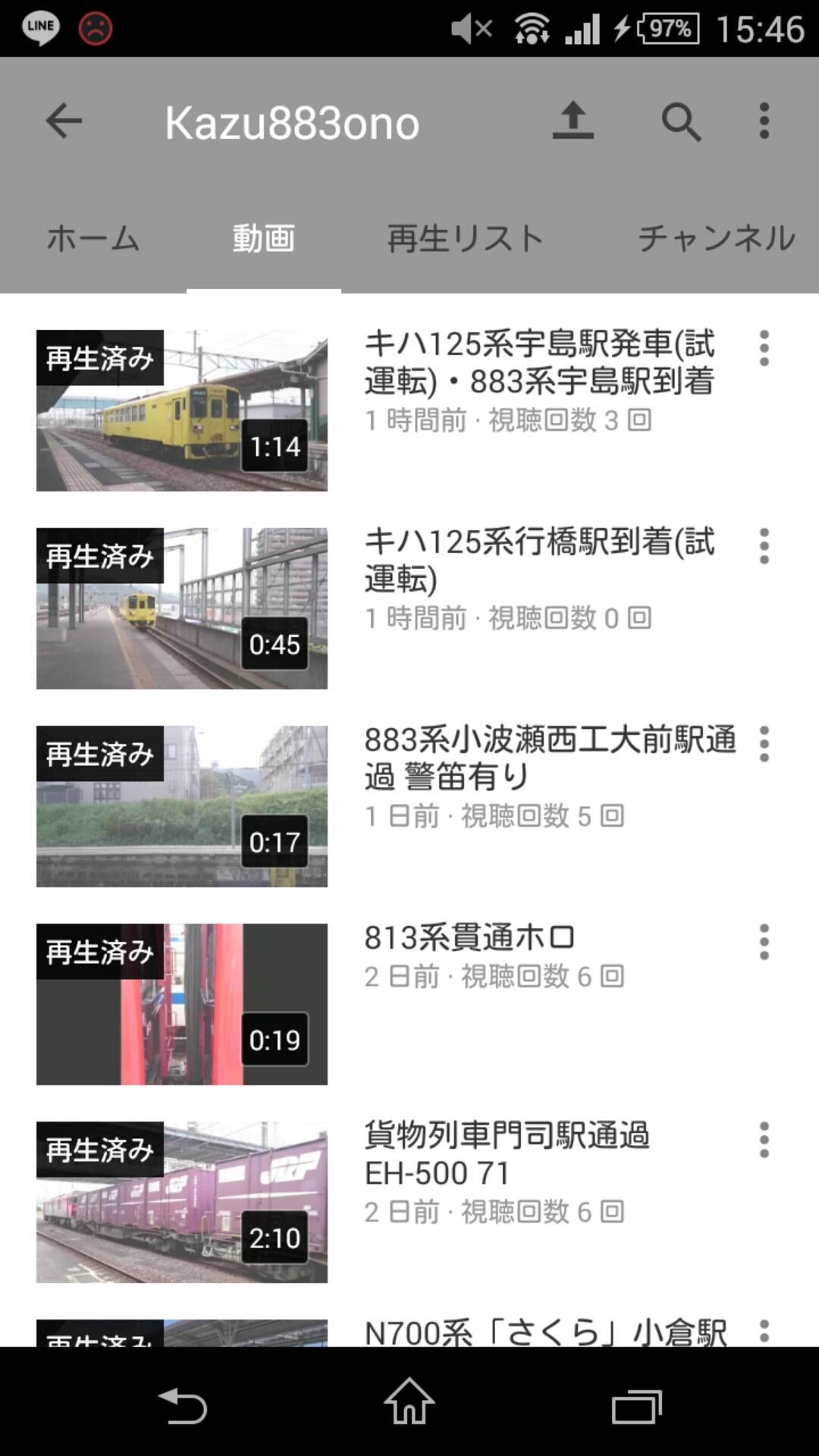The image size is (819, 1456).
Task: Open options for 貨物列車門司駅通過 video
Action: click(x=763, y=1139)
